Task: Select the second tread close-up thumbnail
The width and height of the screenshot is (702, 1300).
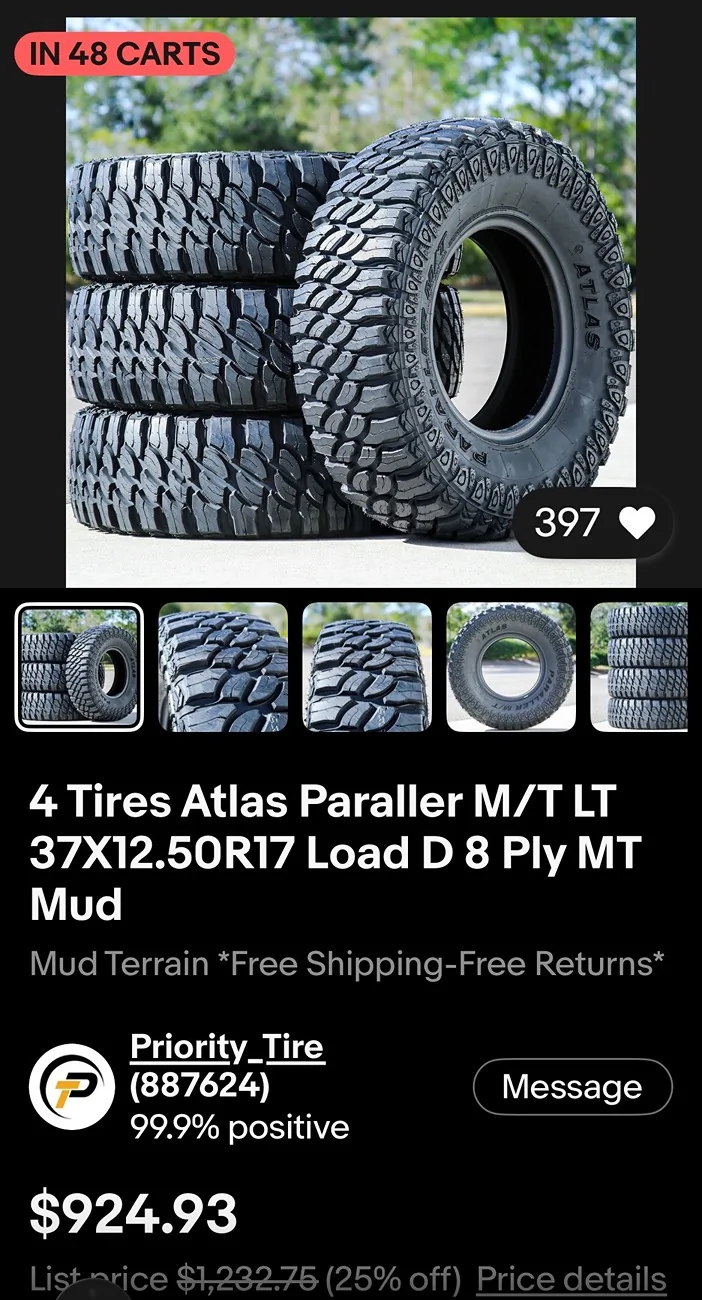Action: tap(223, 667)
